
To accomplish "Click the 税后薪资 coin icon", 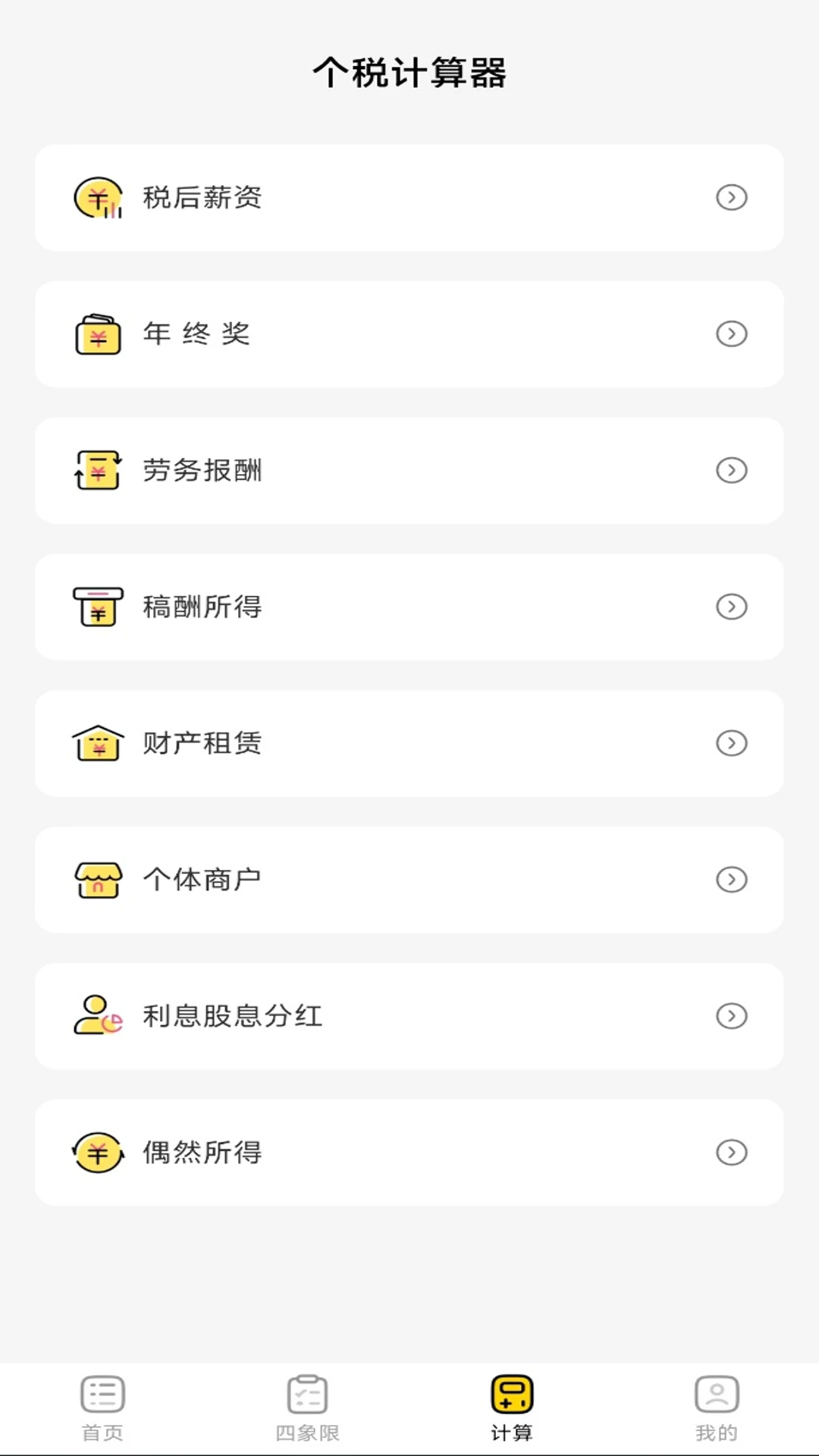I will point(96,198).
